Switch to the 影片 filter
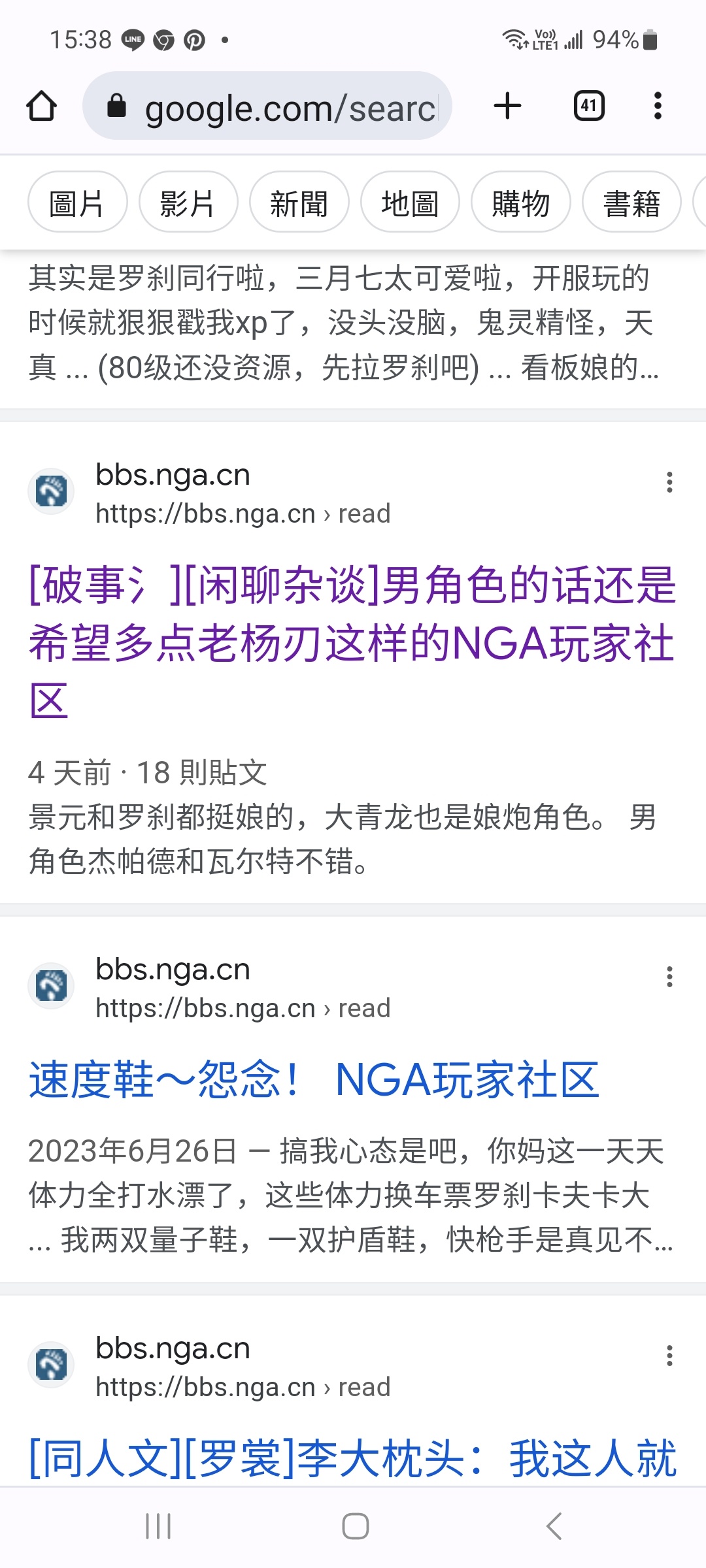706x1568 pixels. (188, 203)
